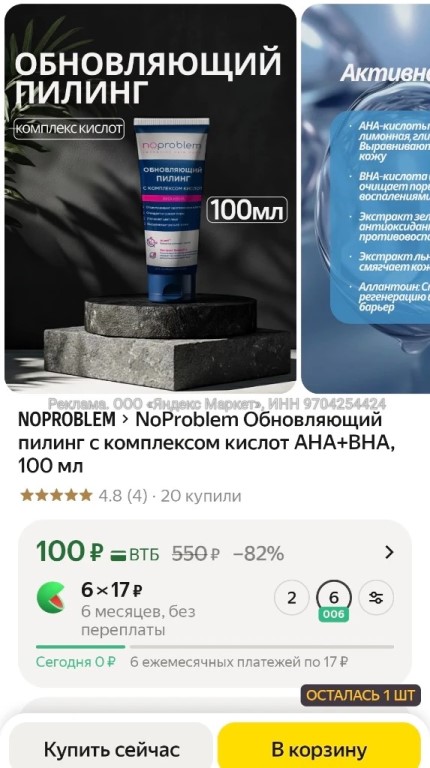Open the main product image
Image resolution: width=430 pixels, height=768 pixels.
click(150, 198)
